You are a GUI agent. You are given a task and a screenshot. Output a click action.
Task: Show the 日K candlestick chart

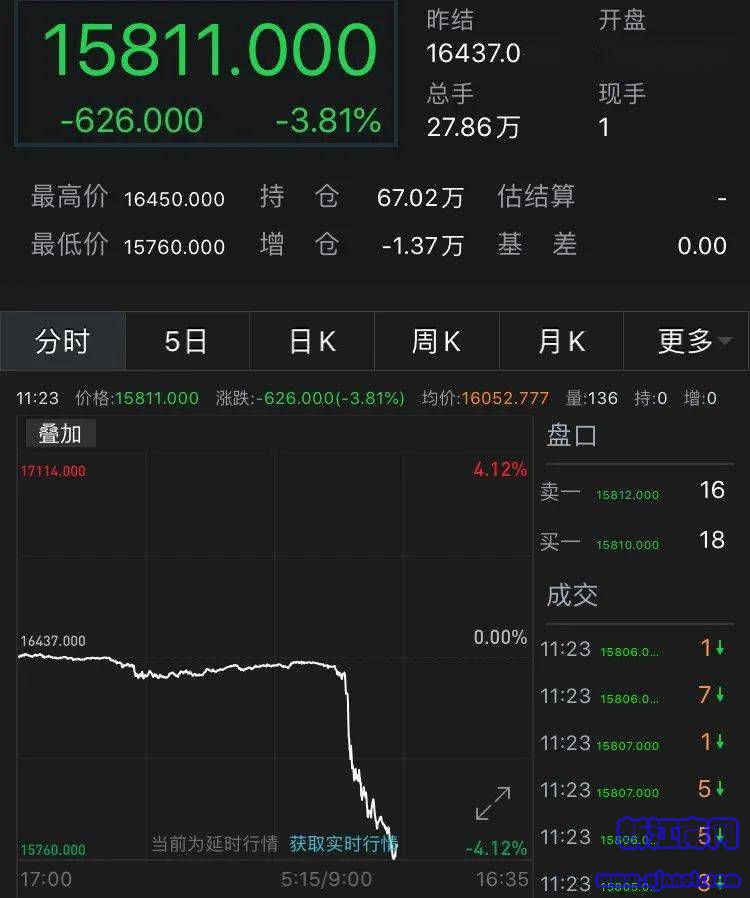(312, 342)
